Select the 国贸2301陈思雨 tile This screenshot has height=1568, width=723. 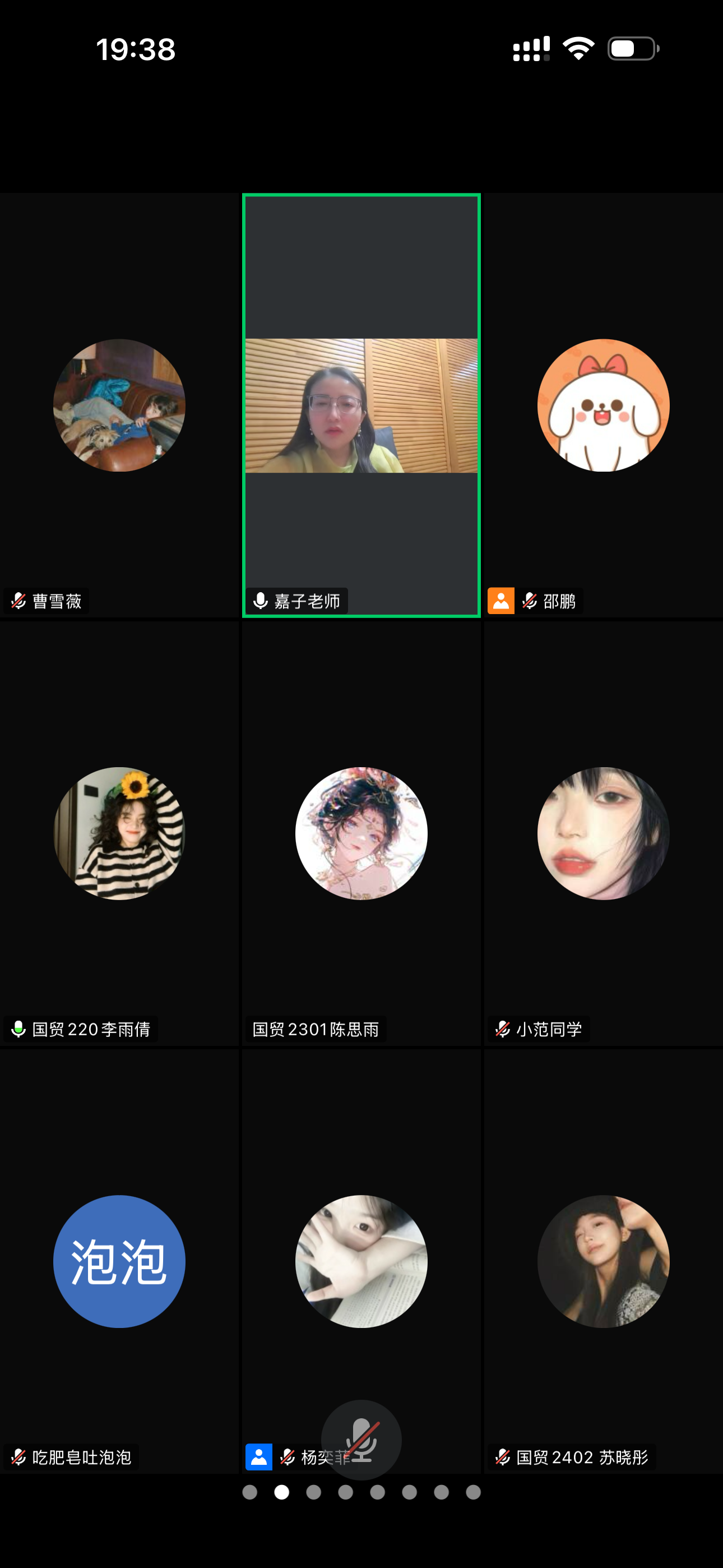click(361, 833)
